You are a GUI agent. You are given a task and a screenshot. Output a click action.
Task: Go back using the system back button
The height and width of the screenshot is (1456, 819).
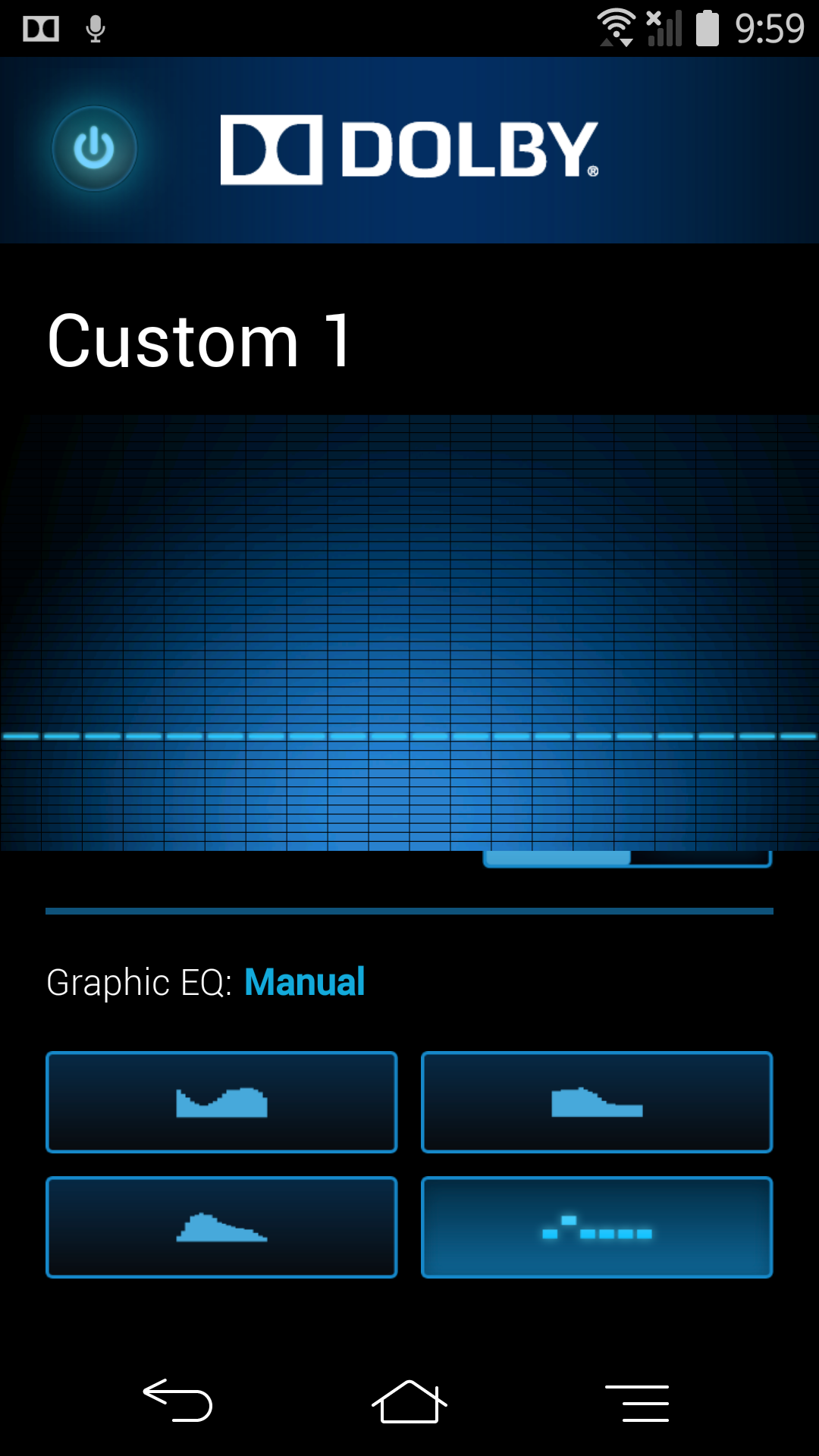178,1400
